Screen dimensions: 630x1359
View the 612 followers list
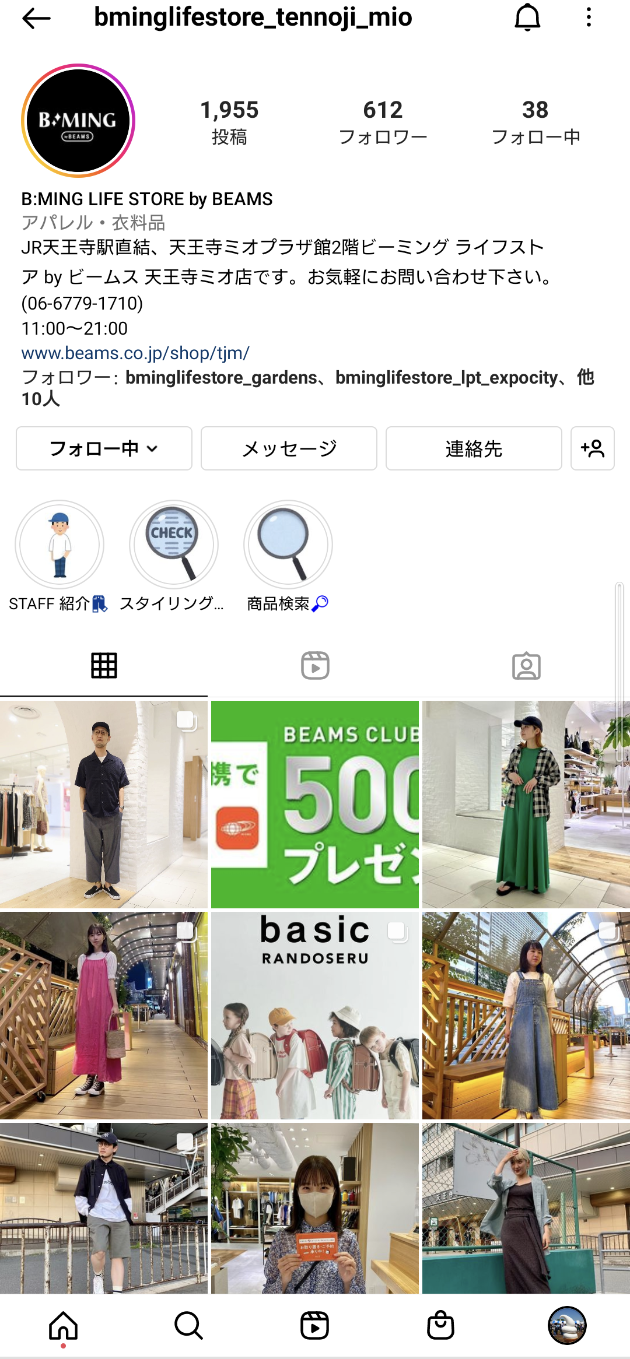coord(382,122)
